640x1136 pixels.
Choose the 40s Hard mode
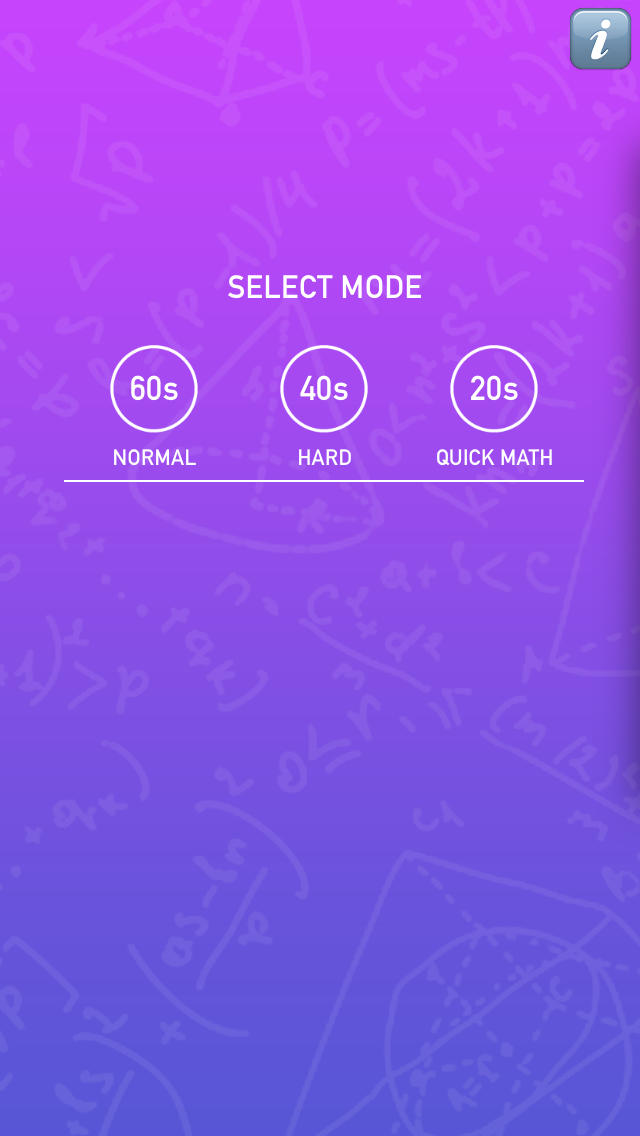(x=324, y=389)
